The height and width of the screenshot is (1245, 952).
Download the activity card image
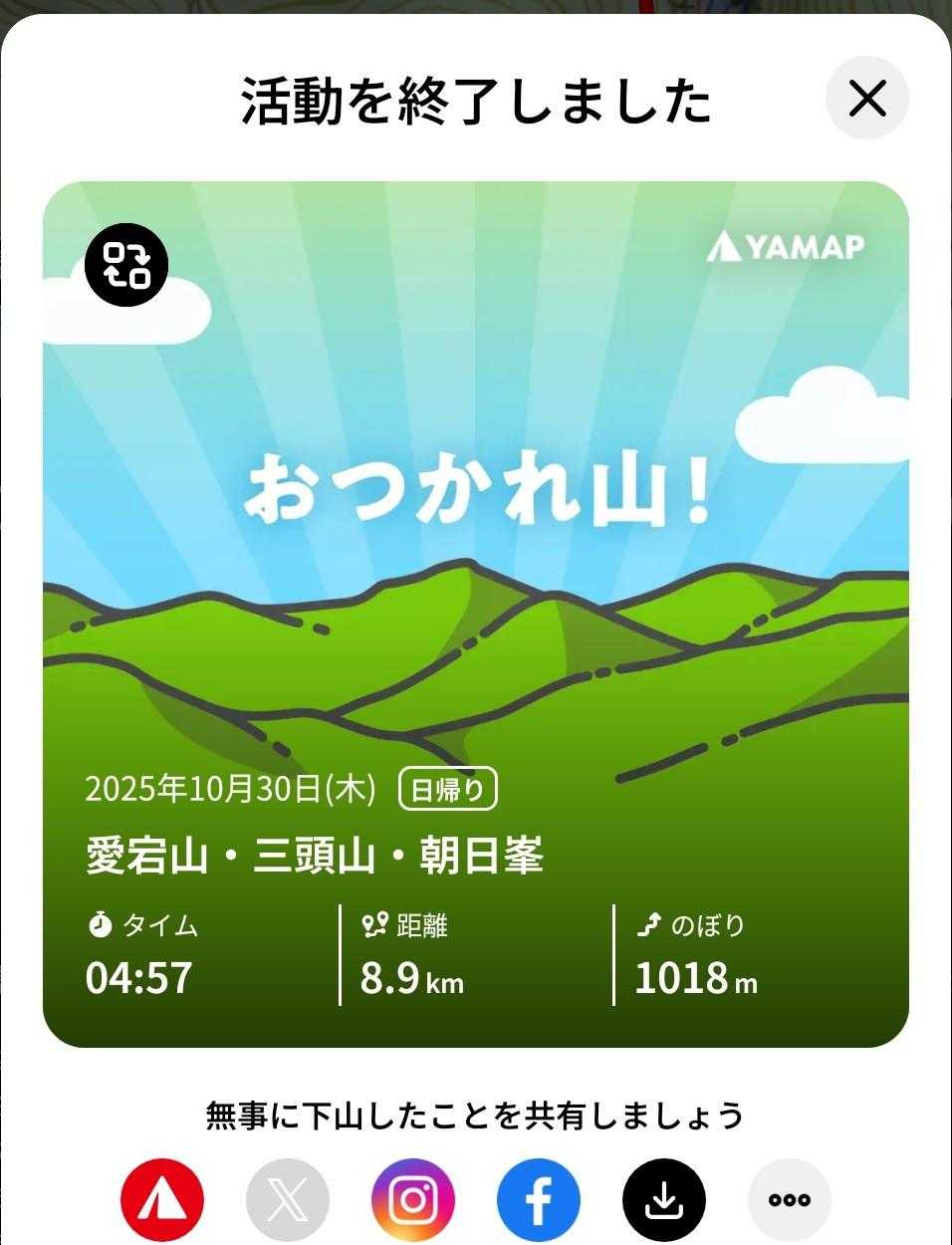664,1199
